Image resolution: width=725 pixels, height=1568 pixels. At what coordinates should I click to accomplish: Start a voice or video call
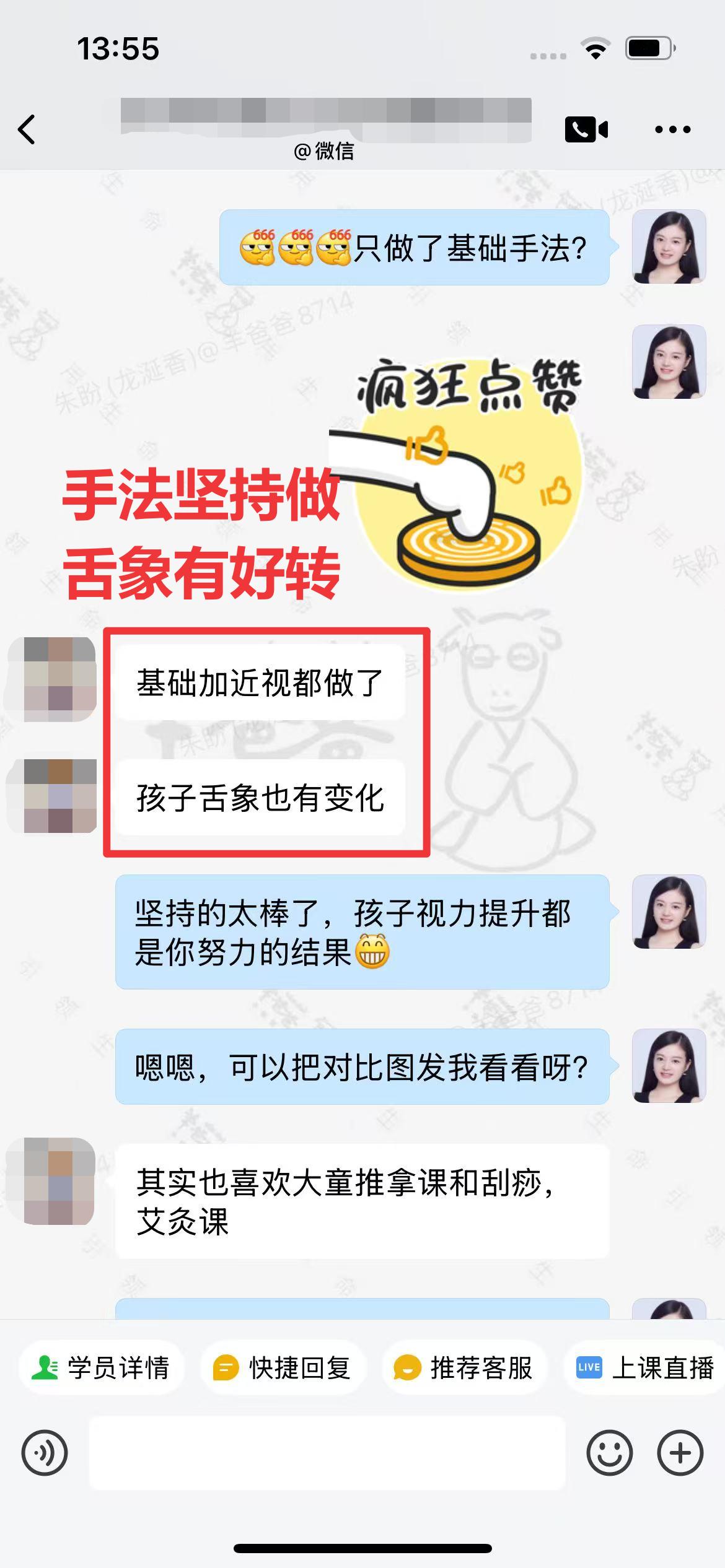tap(586, 129)
